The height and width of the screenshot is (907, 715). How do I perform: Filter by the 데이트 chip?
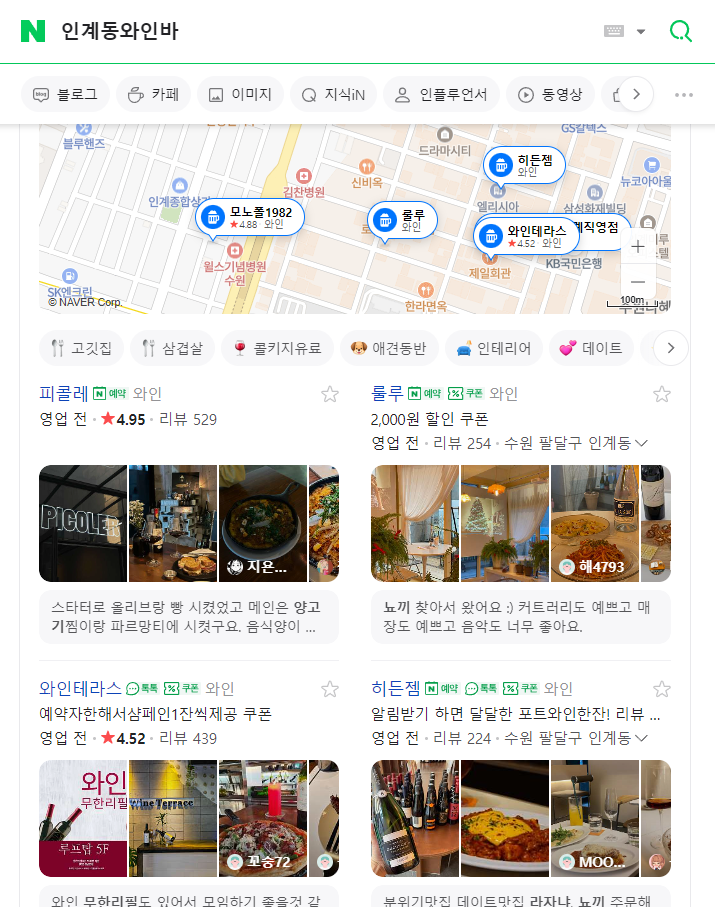(590, 348)
